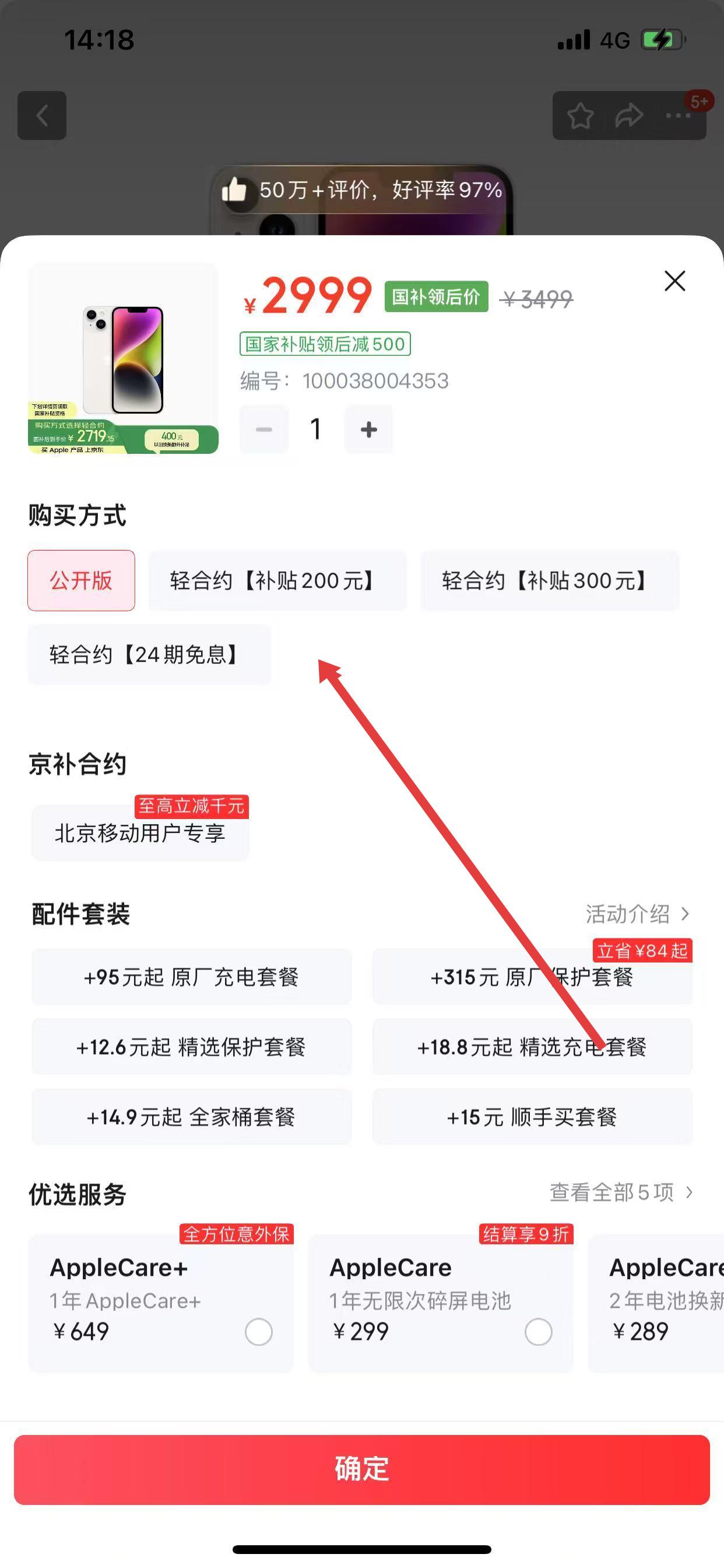This screenshot has width=724, height=1568.
Task: Select the 公开版 purchase option
Action: (x=81, y=580)
